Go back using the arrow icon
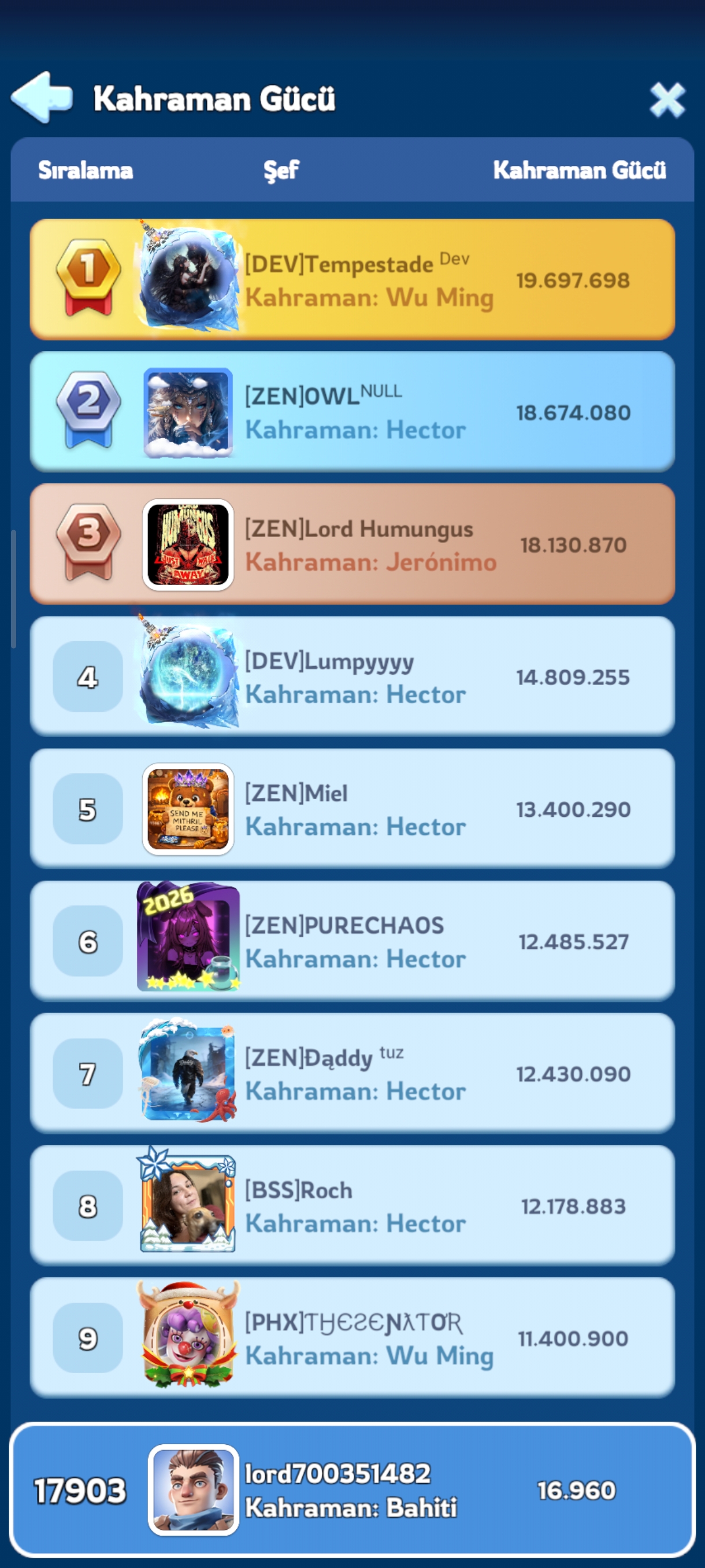The height and width of the screenshot is (1568, 705). pos(42,97)
